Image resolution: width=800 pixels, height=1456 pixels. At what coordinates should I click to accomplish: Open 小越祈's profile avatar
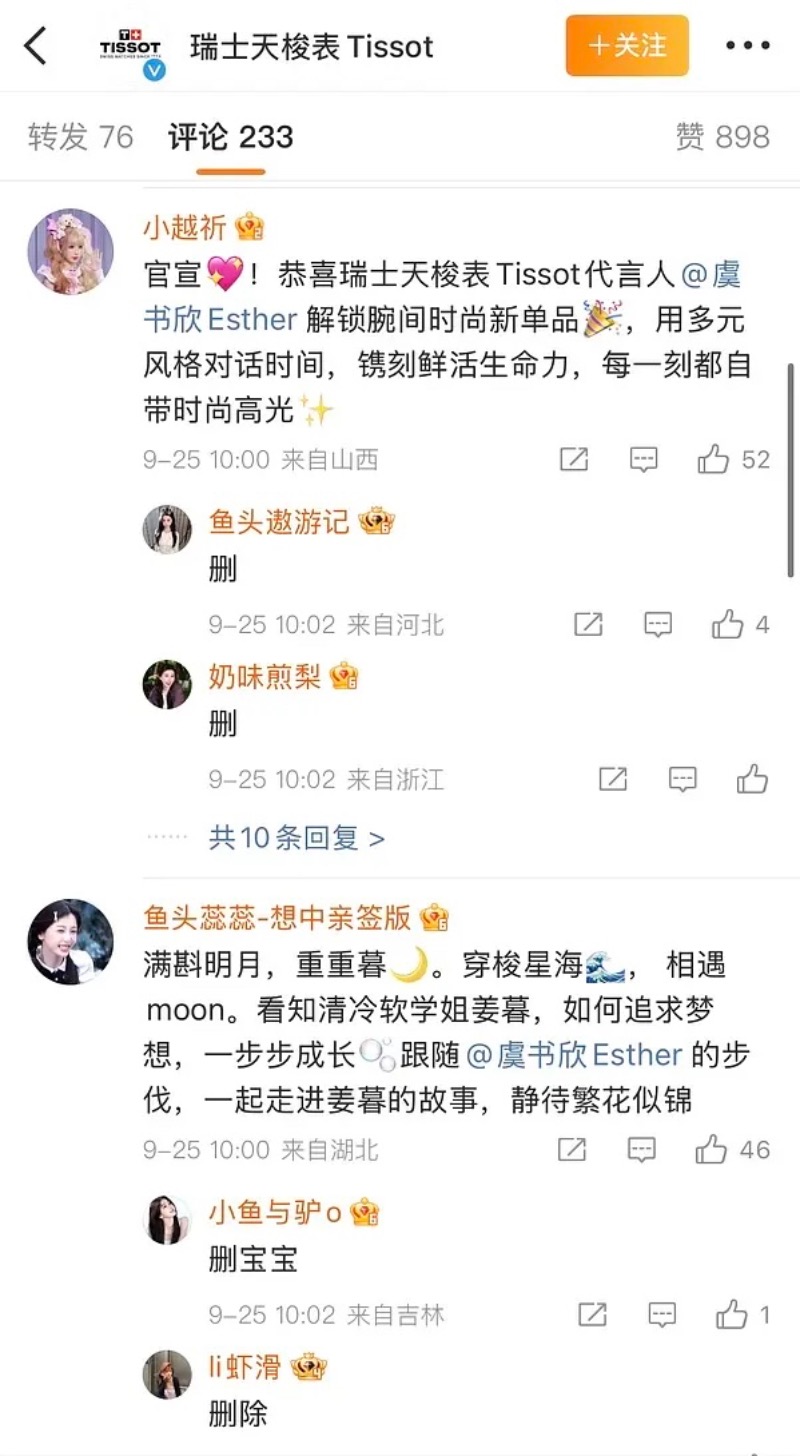click(x=69, y=252)
